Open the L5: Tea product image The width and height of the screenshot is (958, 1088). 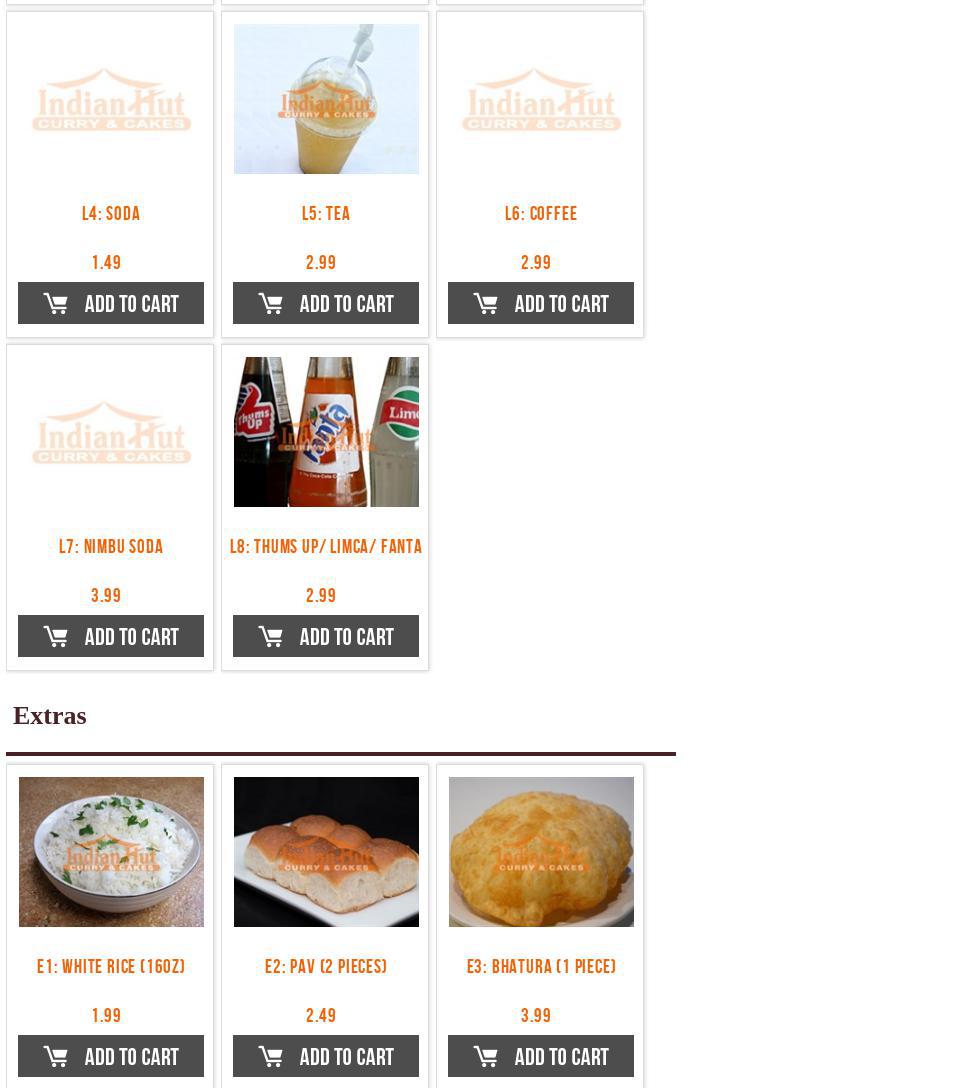point(326,99)
